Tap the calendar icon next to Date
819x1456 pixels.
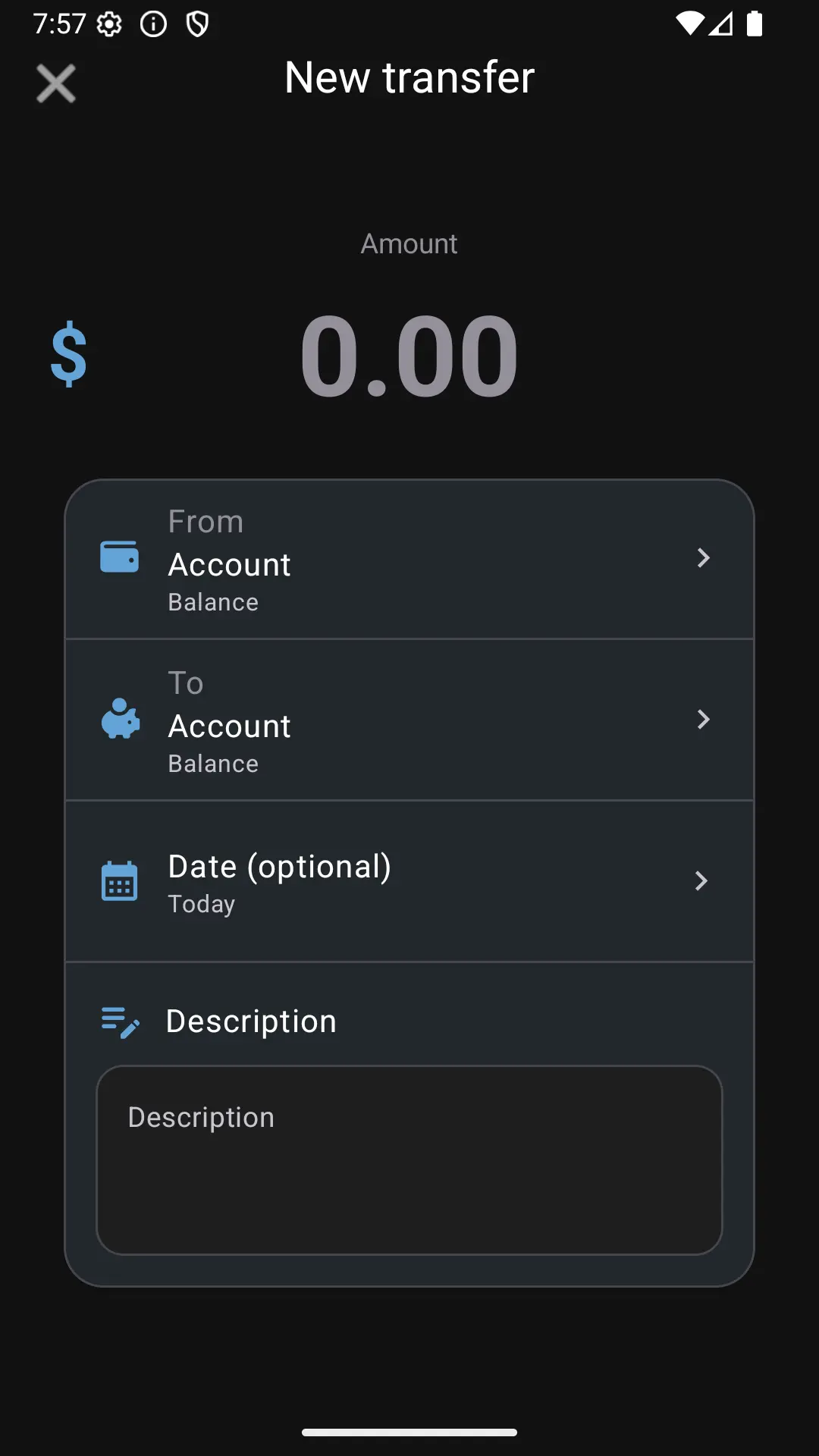[119, 880]
